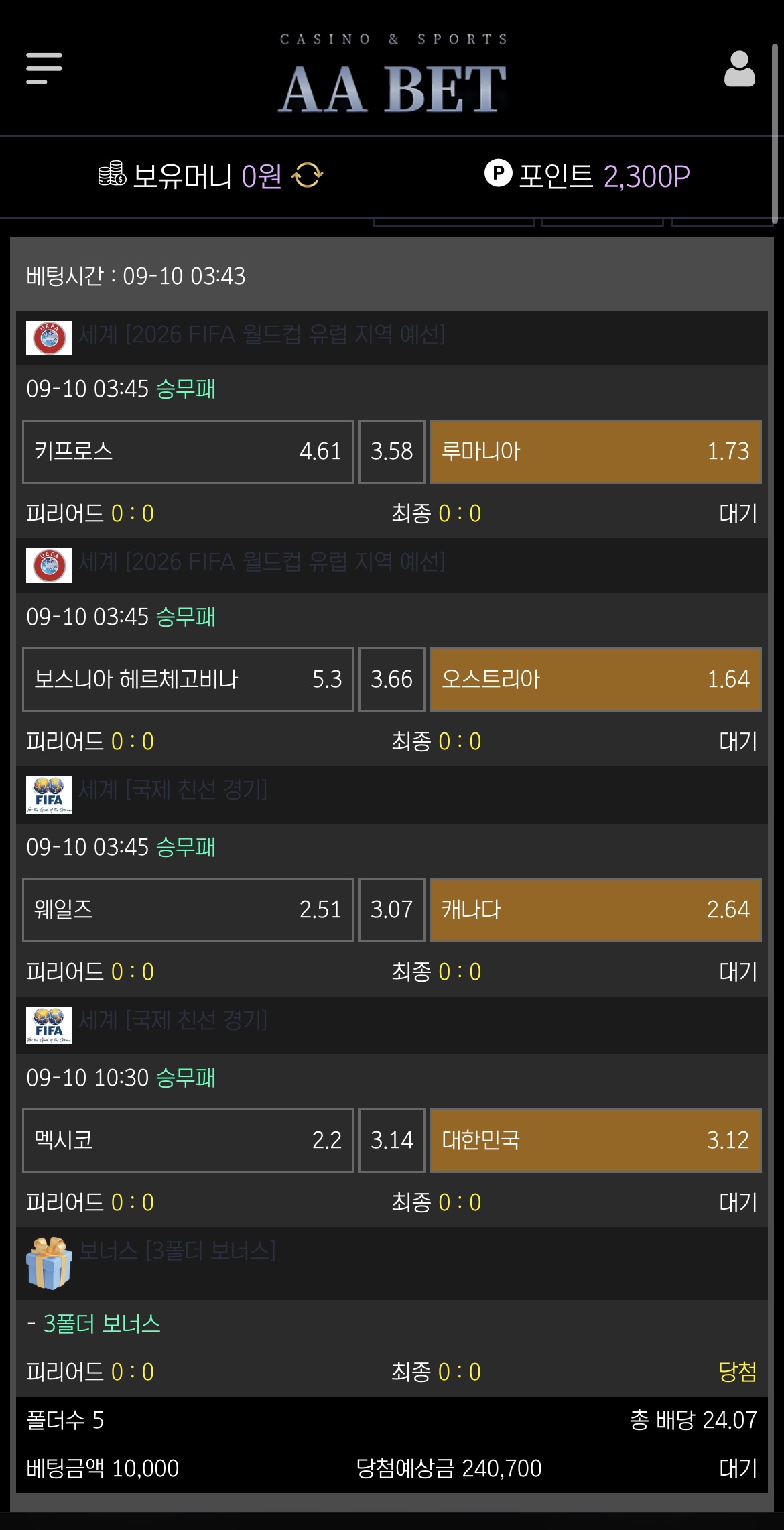Image resolution: width=784 pixels, height=1530 pixels.
Task: Select 대한민국 odds 3.12
Action: coord(596,1141)
